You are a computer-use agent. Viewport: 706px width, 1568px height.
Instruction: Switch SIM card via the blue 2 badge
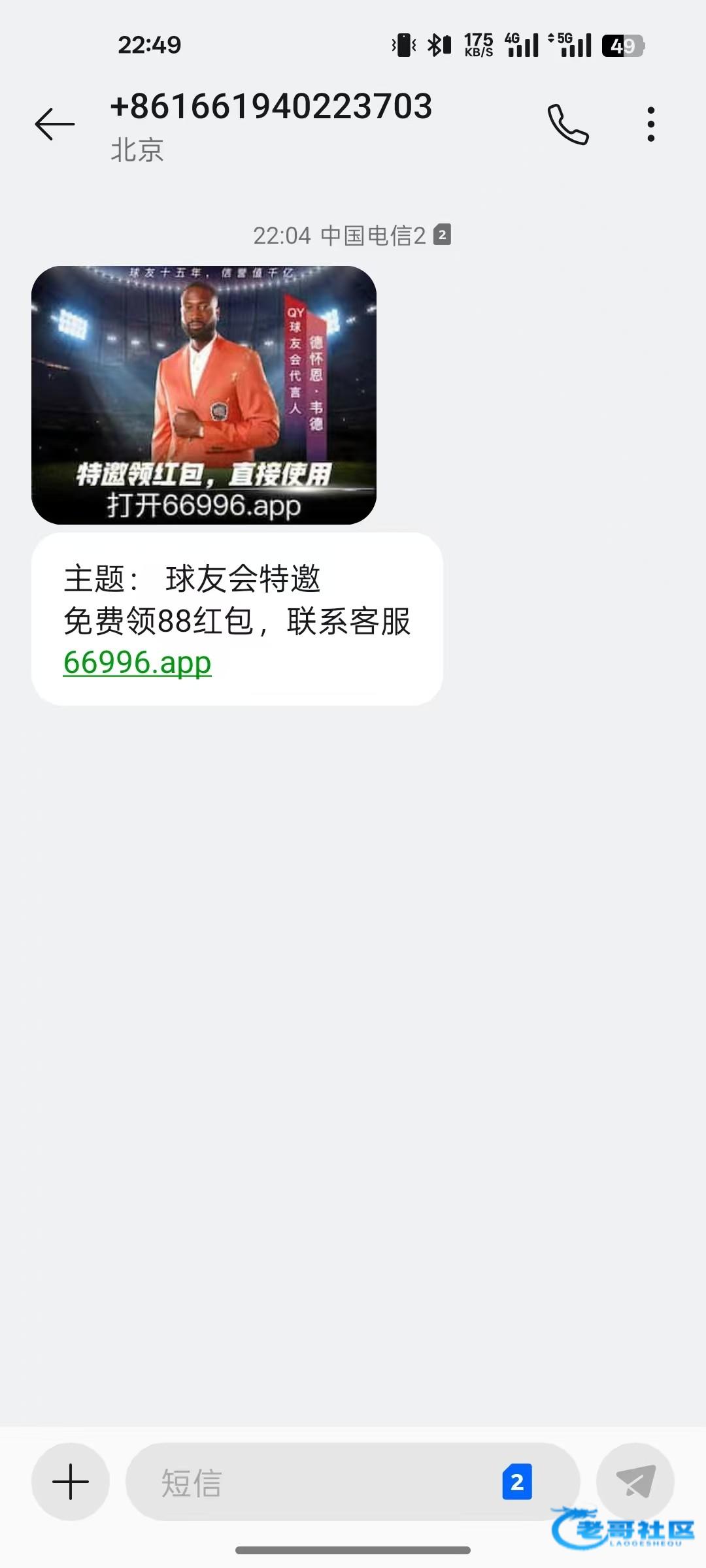coord(517,1482)
